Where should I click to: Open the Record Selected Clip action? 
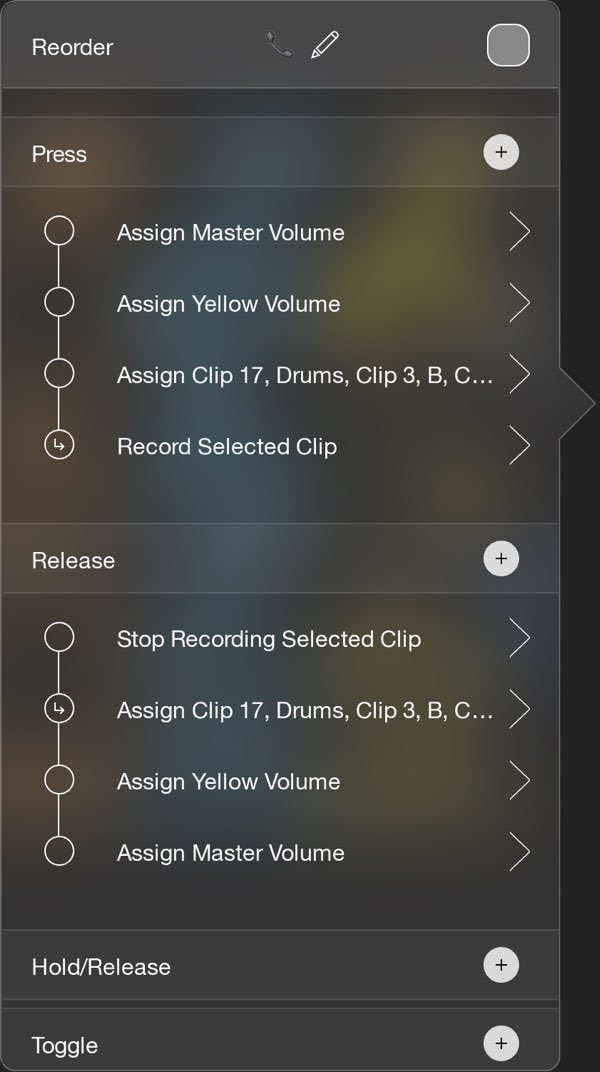click(280, 446)
